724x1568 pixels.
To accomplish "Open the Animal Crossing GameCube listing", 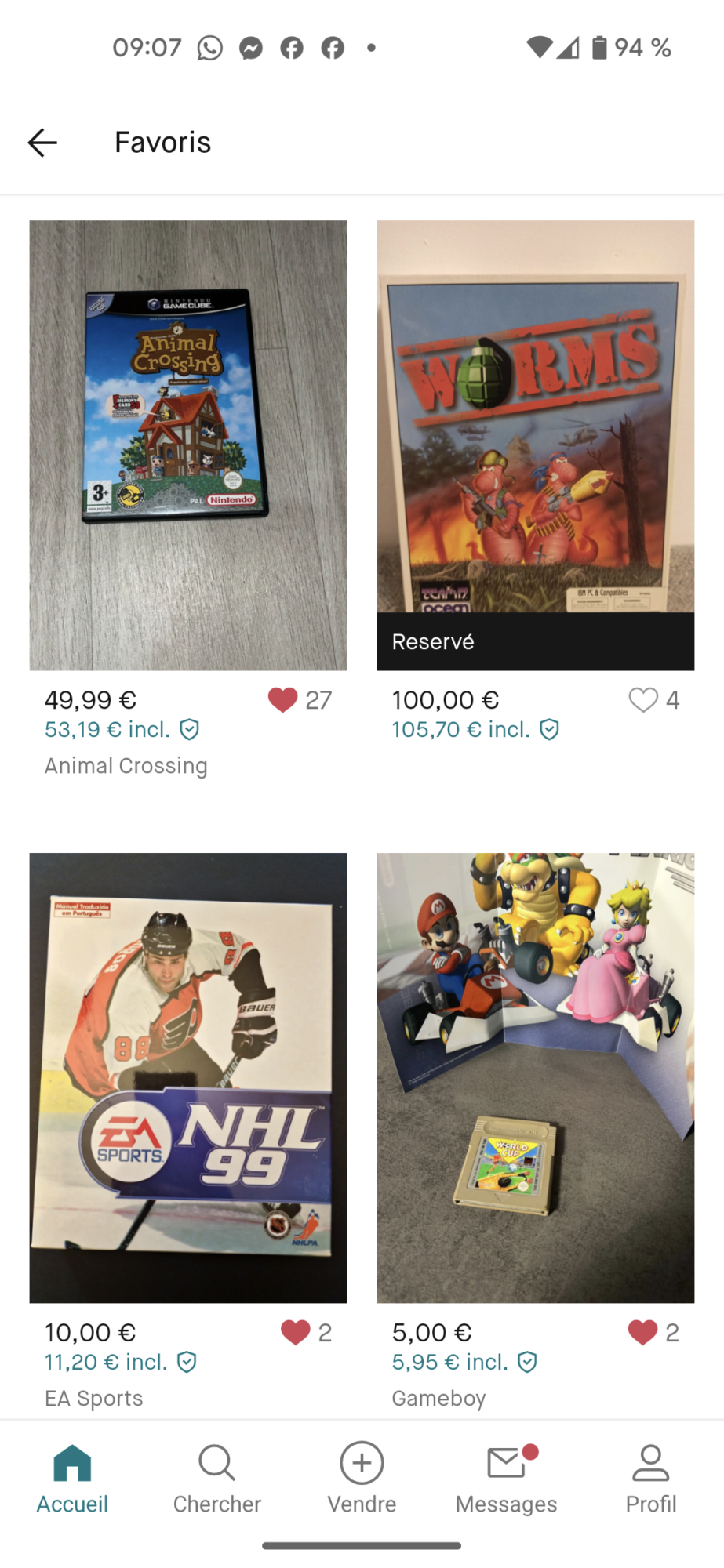I will (188, 445).
